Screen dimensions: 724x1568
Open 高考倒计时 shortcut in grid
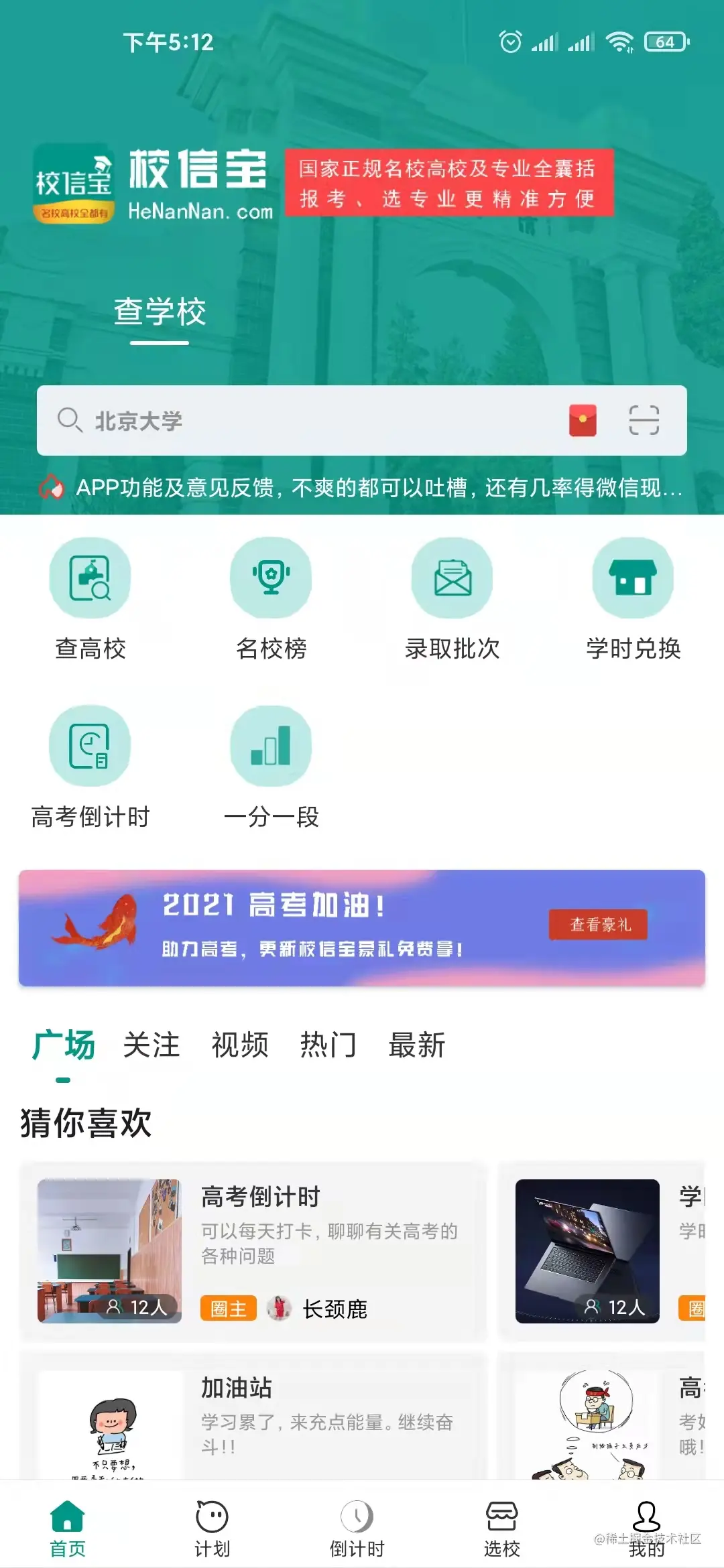[x=90, y=766]
